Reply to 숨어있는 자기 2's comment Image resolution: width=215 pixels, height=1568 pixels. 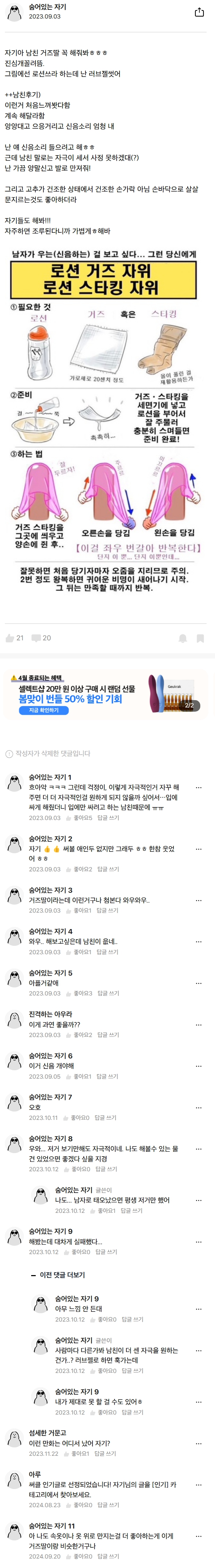(108, 869)
